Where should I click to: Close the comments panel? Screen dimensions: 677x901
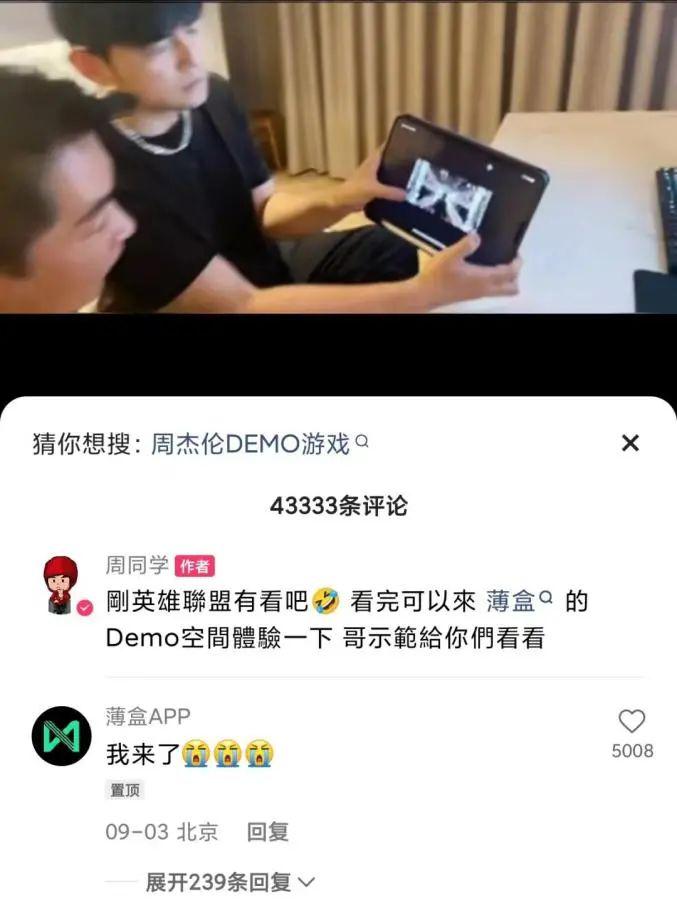point(630,443)
